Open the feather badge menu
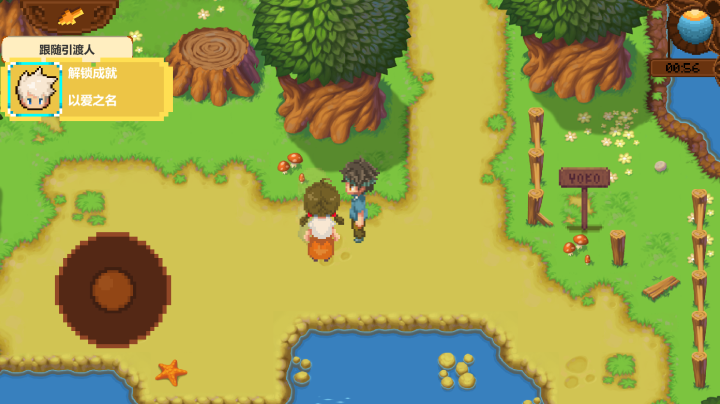This screenshot has width=720, height=404. click(x=69, y=14)
